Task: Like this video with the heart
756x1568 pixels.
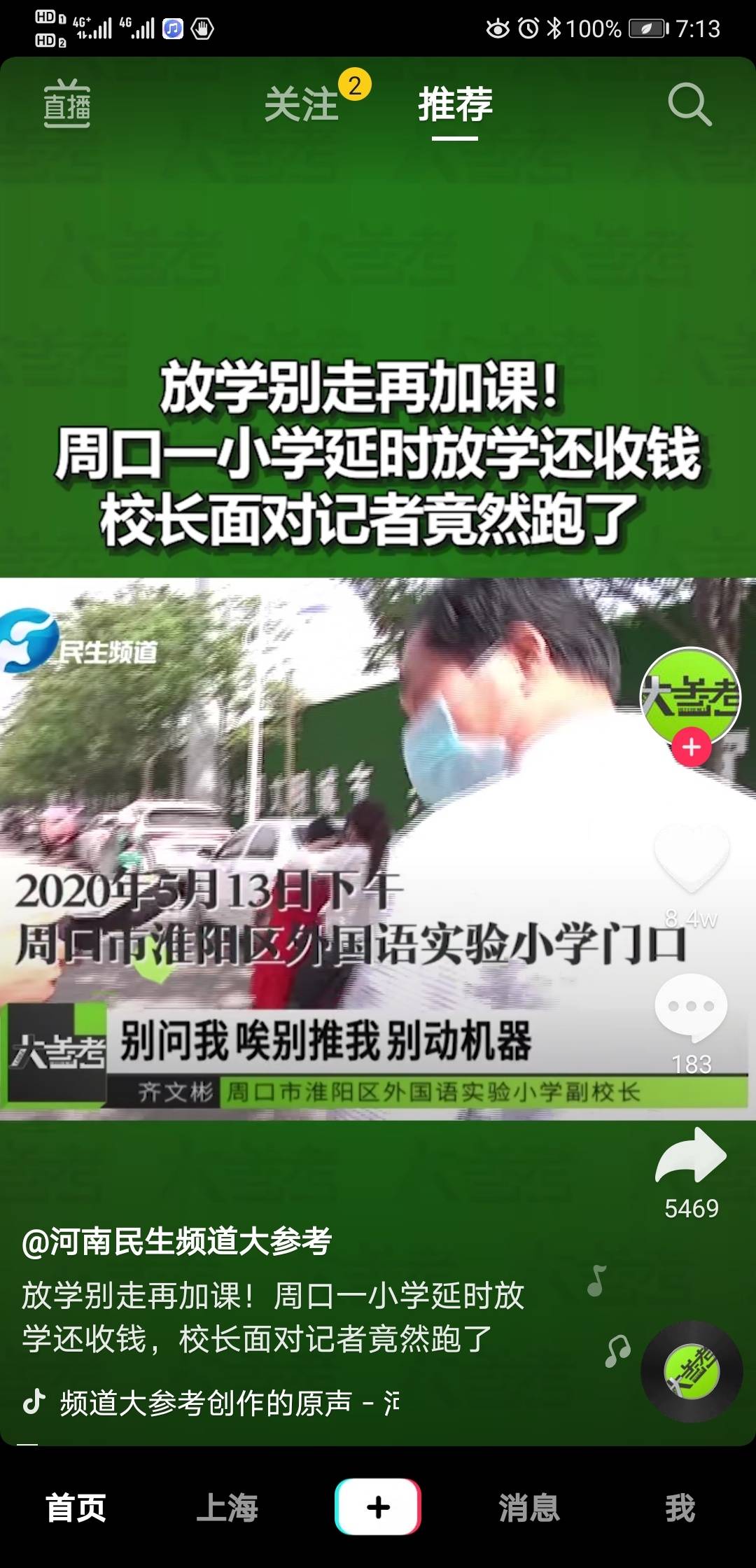Action: pyautogui.click(x=692, y=857)
